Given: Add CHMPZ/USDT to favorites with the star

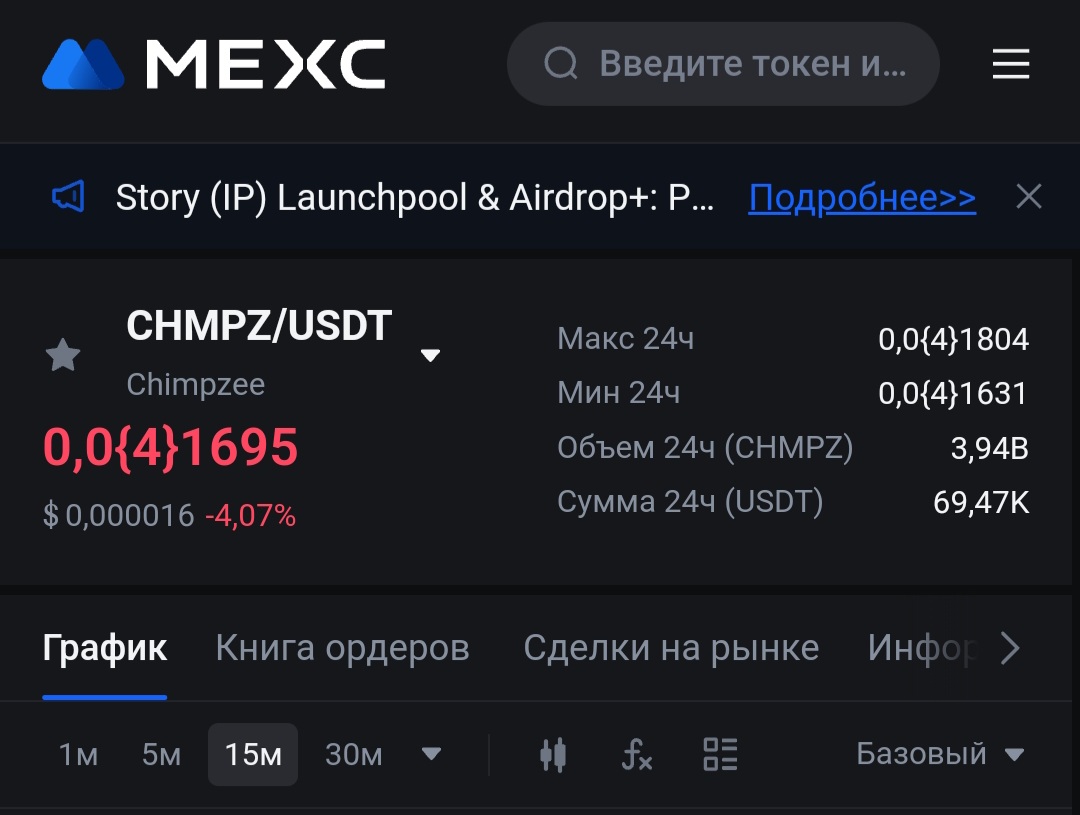Looking at the screenshot, I should (x=63, y=355).
